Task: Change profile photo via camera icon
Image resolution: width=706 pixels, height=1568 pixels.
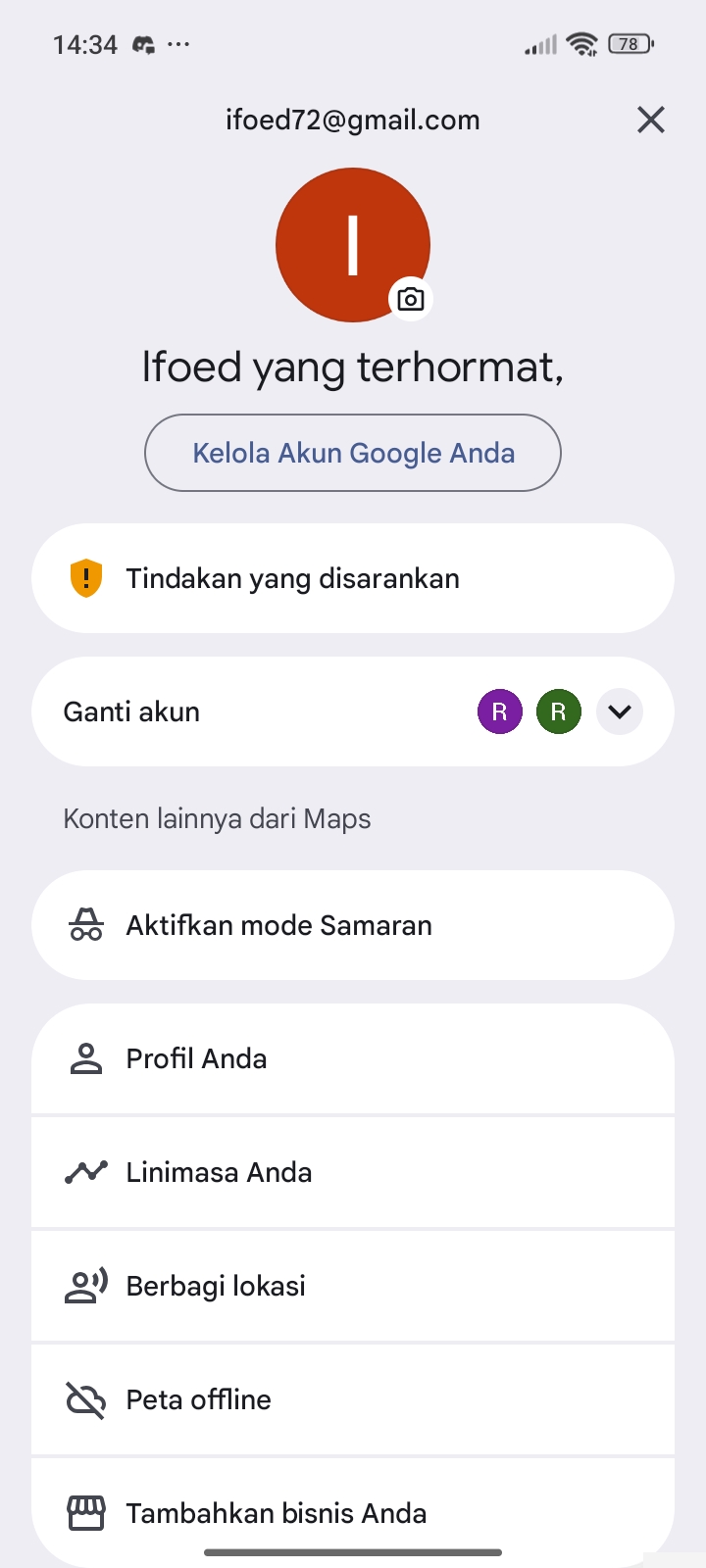Action: pyautogui.click(x=411, y=299)
